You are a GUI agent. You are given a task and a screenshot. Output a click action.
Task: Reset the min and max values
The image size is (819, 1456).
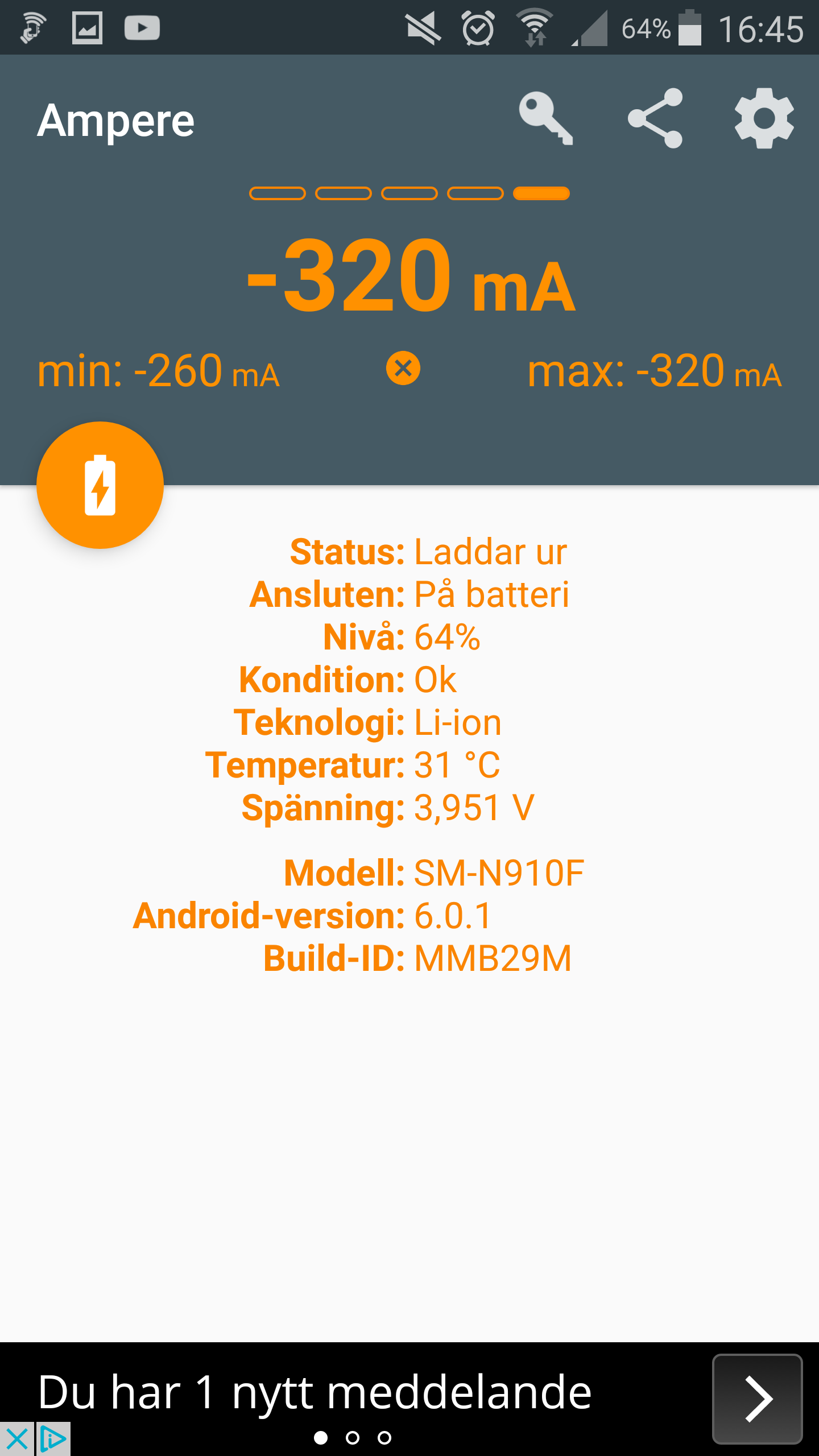click(x=403, y=369)
